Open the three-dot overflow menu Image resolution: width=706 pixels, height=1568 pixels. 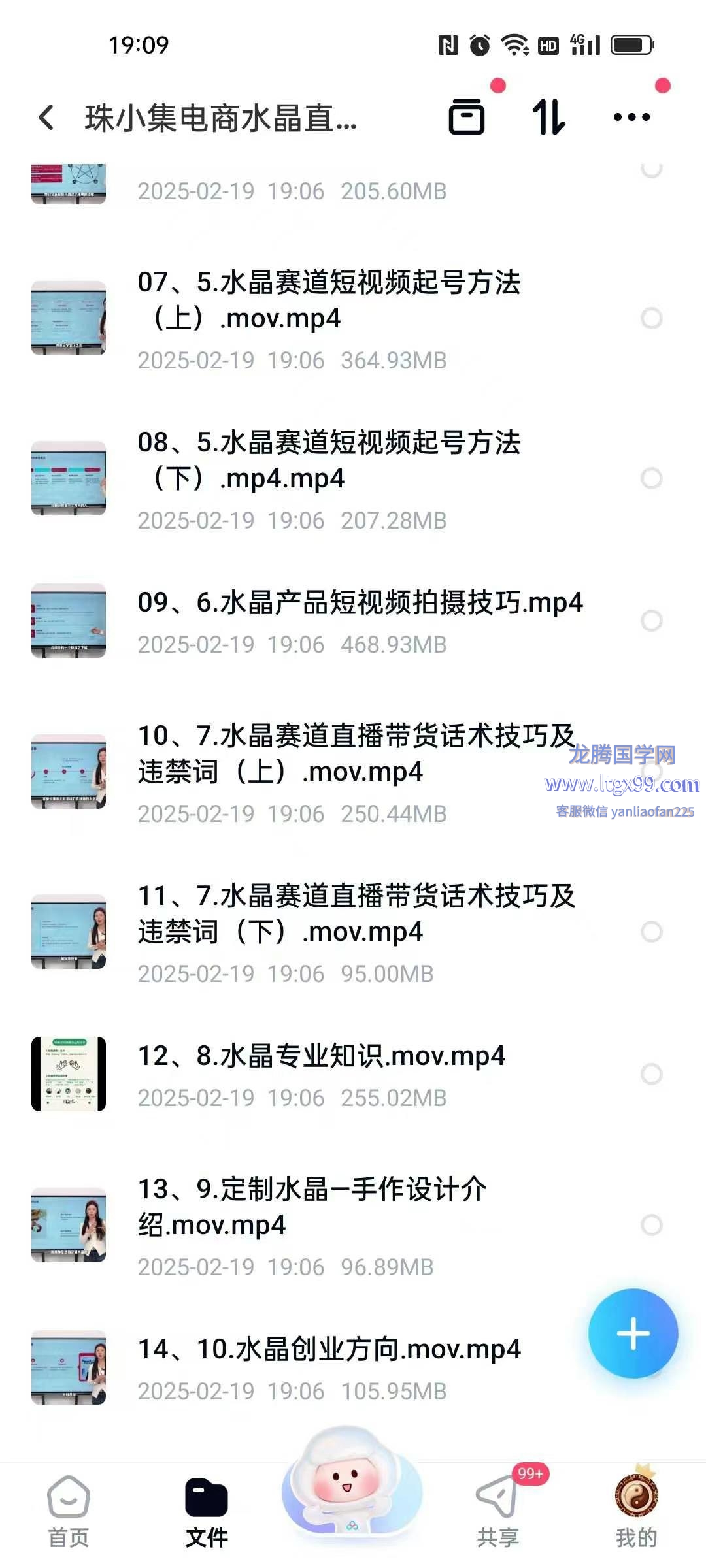pos(631,118)
